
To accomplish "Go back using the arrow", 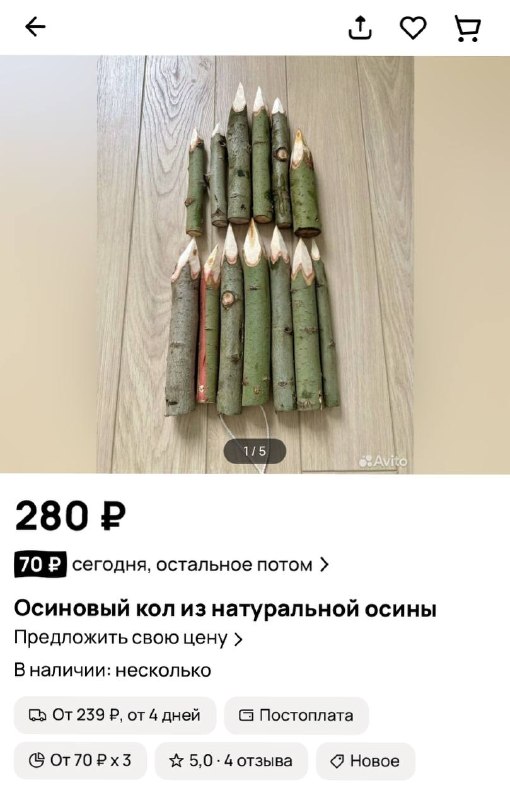I will pos(35,27).
